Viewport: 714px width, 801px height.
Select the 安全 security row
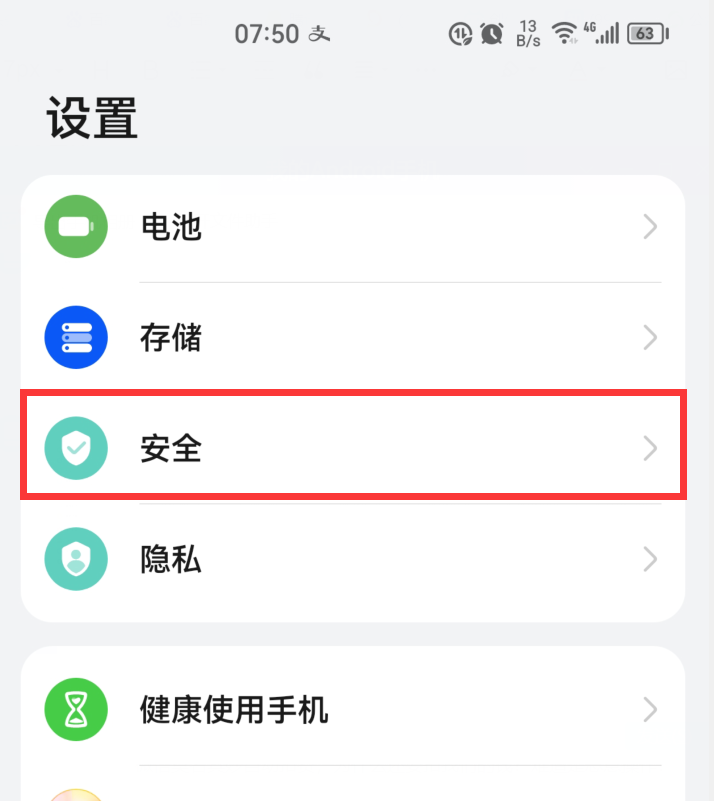[352, 448]
